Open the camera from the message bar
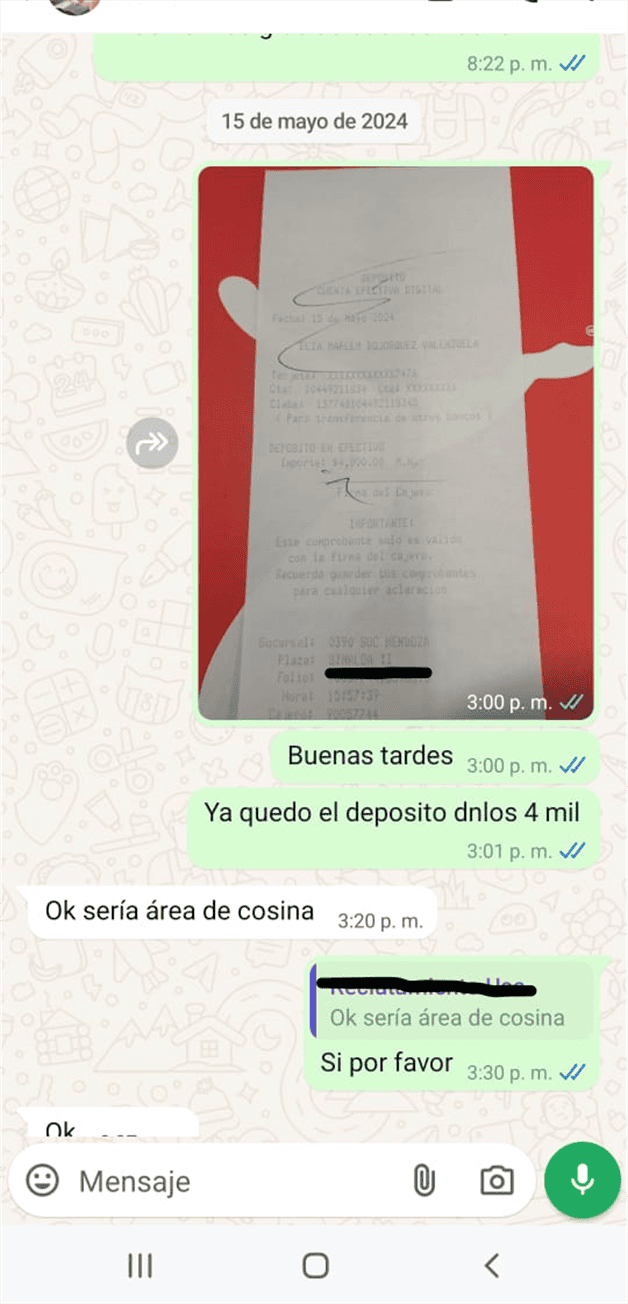 (x=496, y=1181)
